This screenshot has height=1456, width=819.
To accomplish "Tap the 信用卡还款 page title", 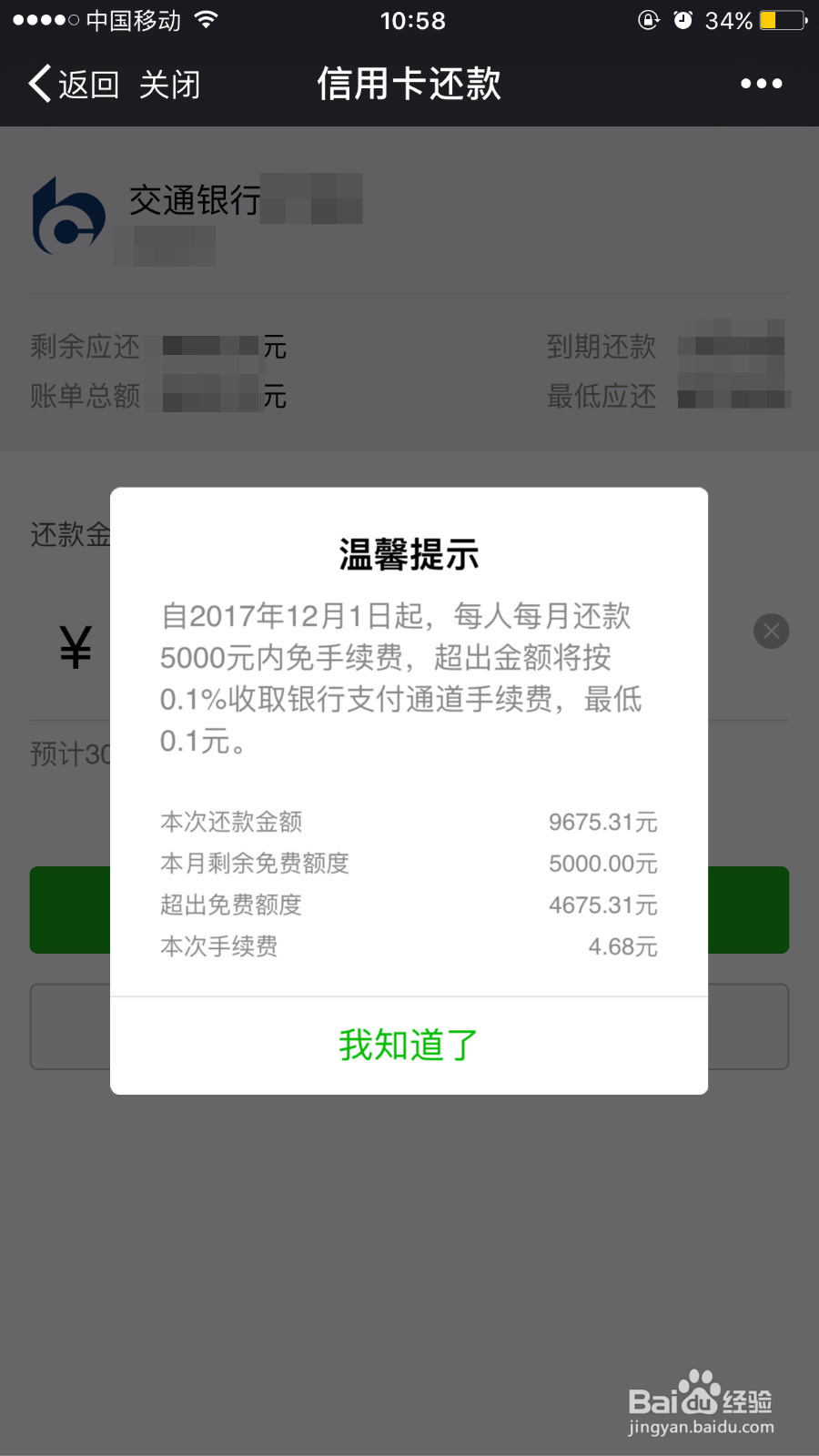I will pyautogui.click(x=409, y=83).
